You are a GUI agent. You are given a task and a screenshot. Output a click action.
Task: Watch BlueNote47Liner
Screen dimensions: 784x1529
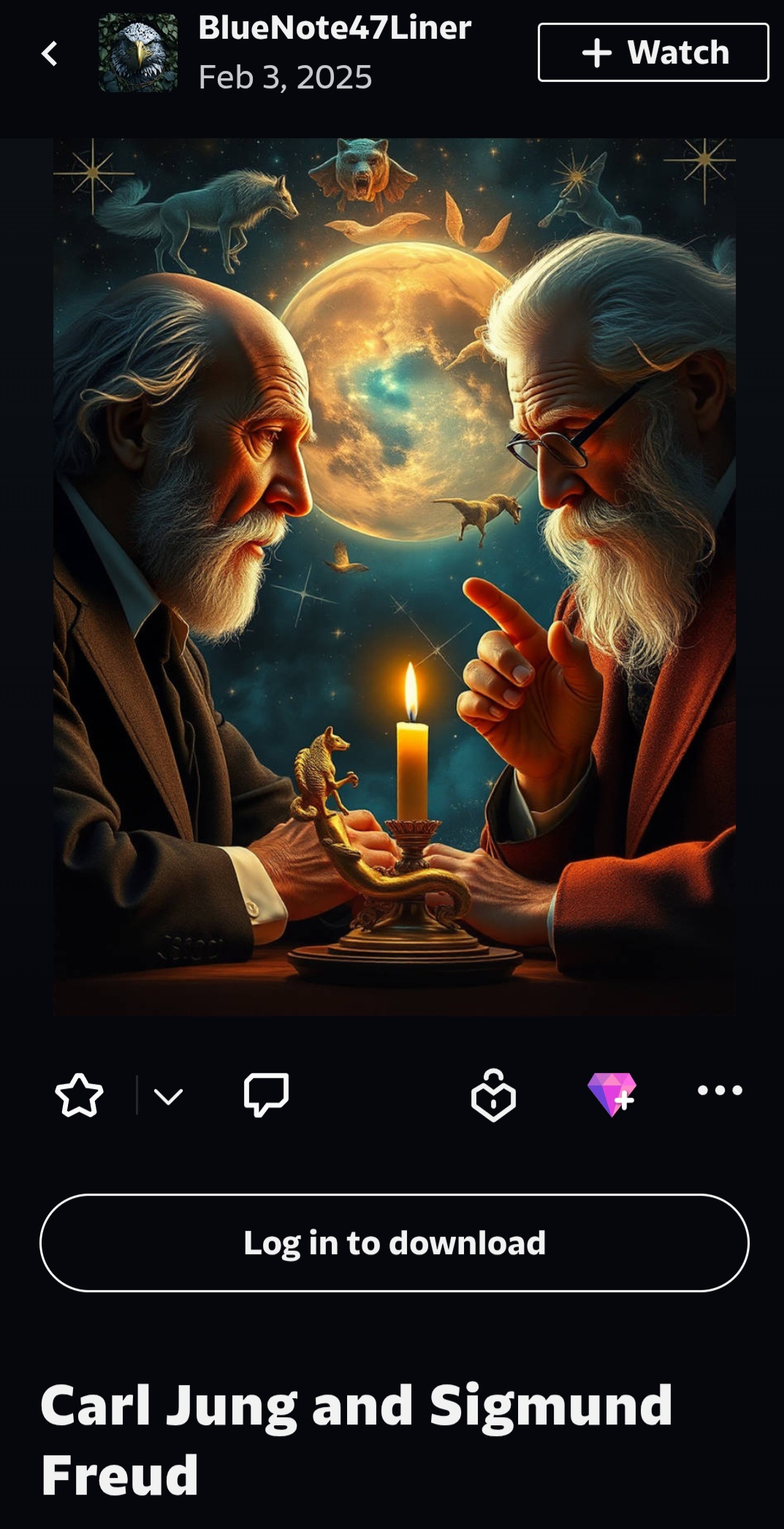(x=653, y=53)
